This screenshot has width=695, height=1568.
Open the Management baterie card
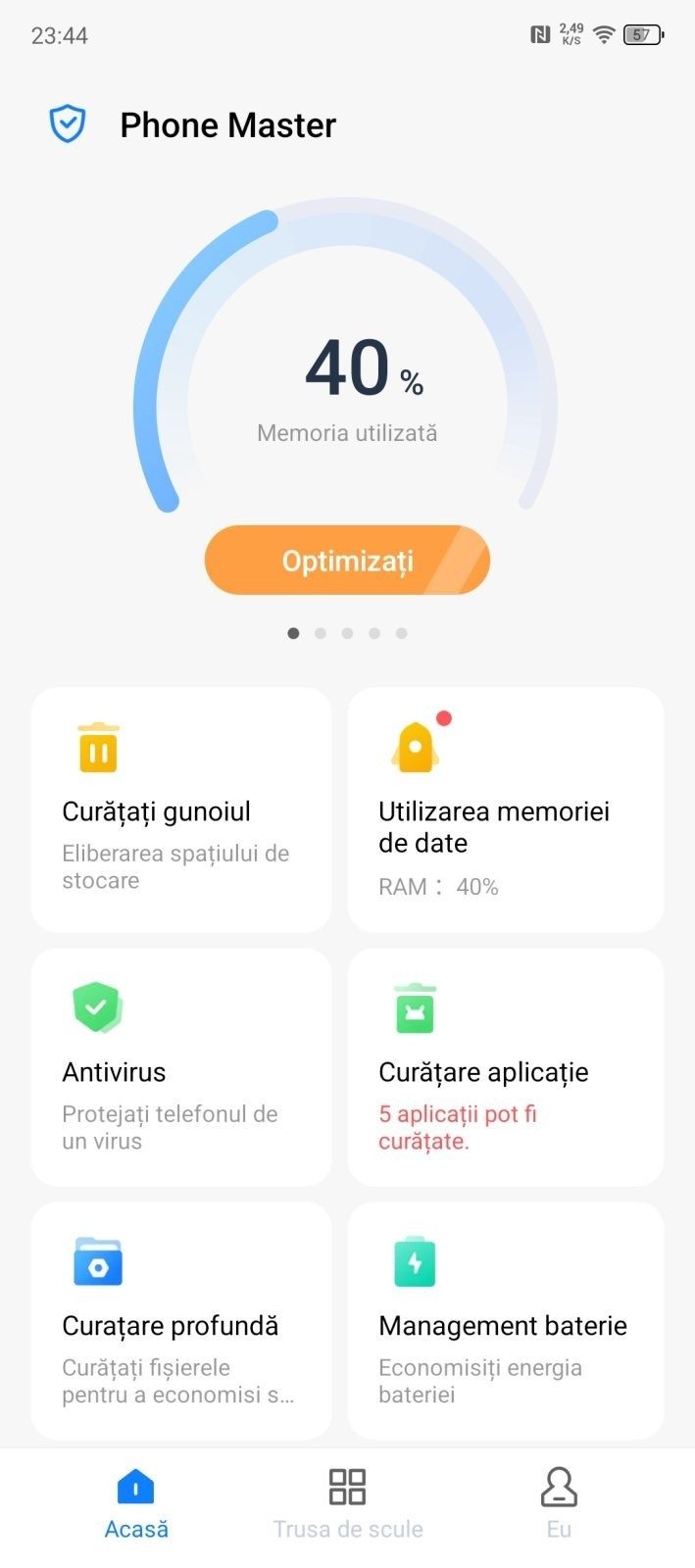[x=505, y=1323]
